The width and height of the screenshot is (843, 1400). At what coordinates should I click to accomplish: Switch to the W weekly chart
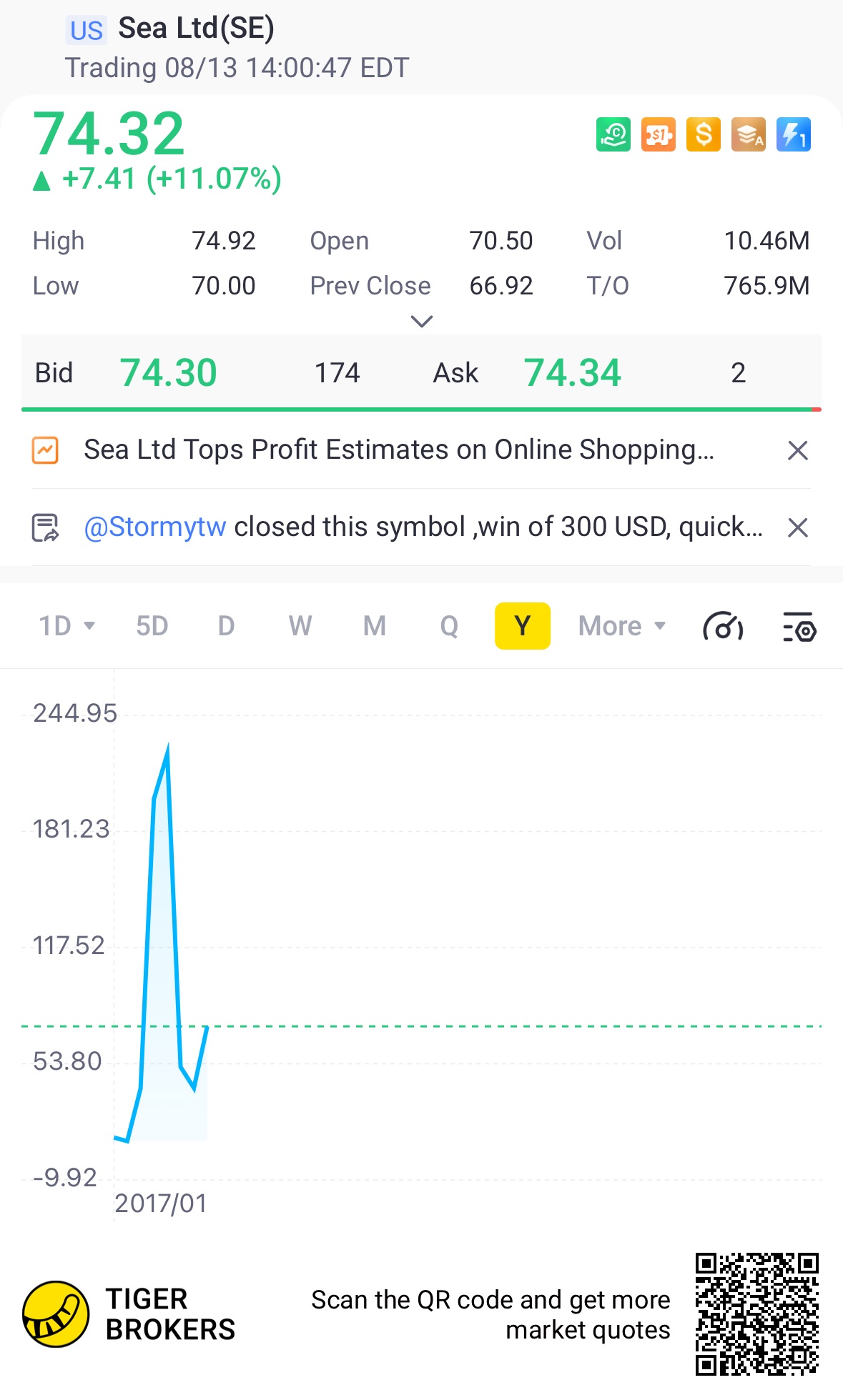click(x=300, y=626)
